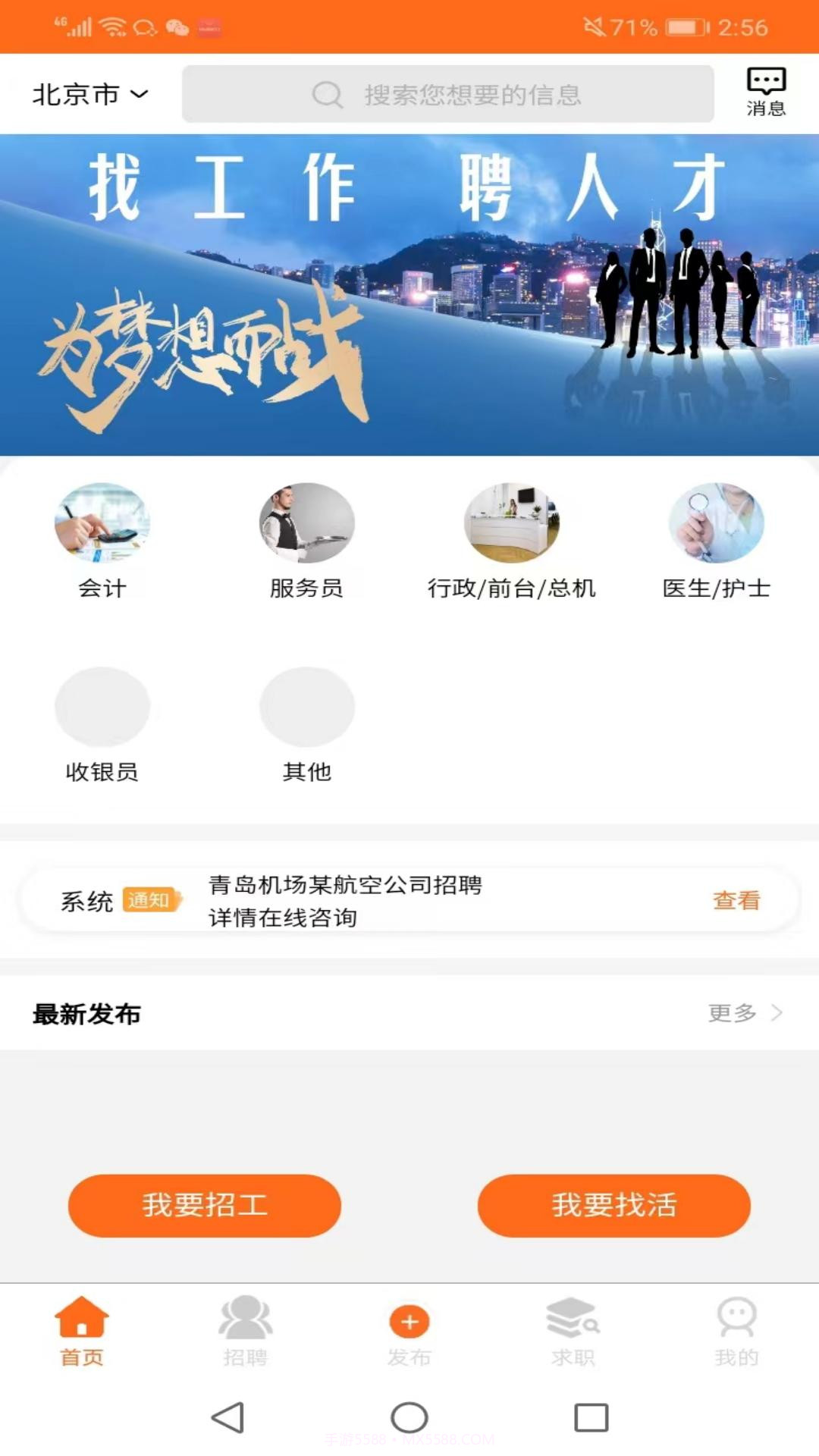The height and width of the screenshot is (1456, 819).
Task: Select the 收银员 job category
Action: coord(103,707)
